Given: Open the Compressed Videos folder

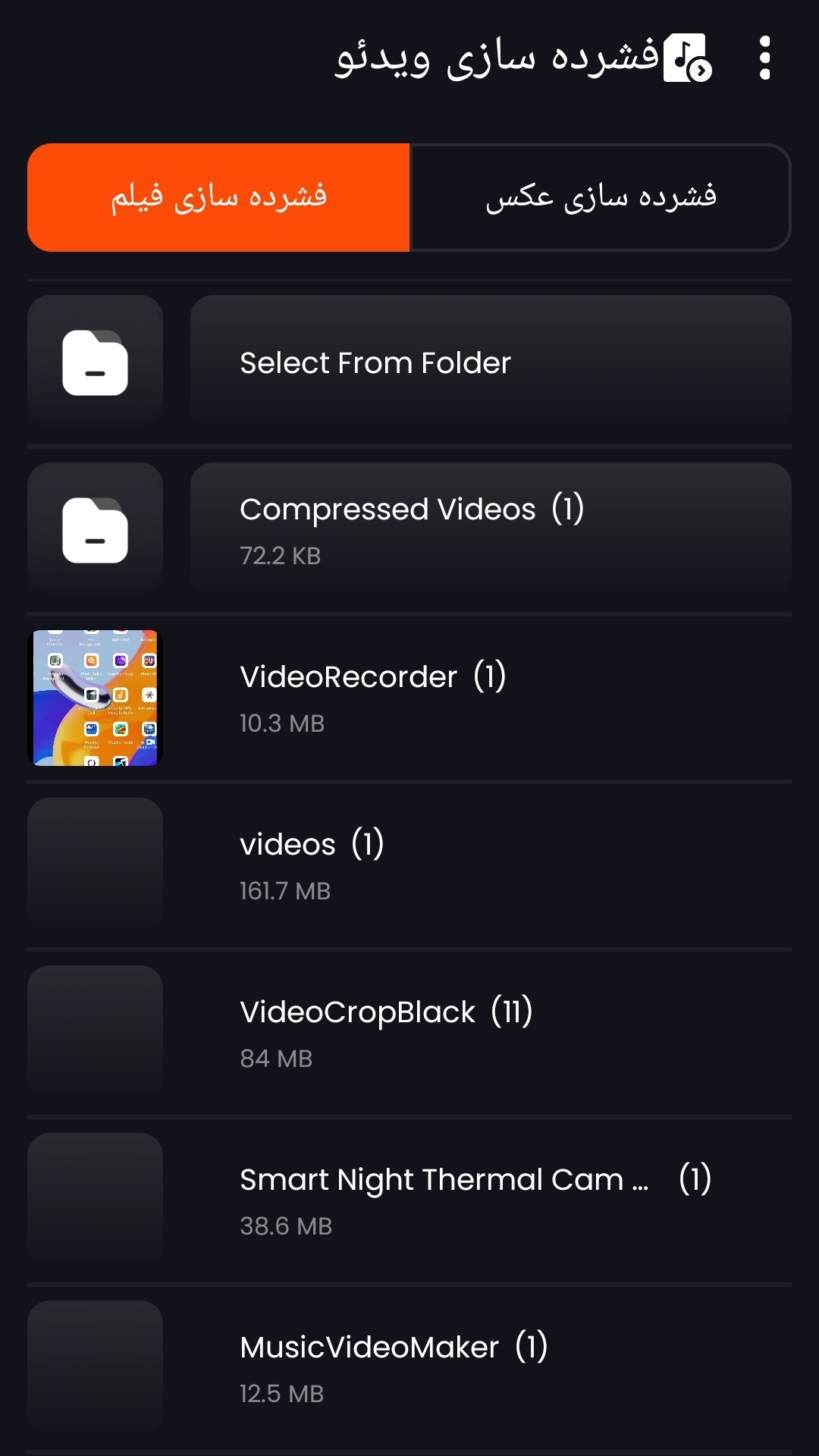Looking at the screenshot, I should 490,529.
